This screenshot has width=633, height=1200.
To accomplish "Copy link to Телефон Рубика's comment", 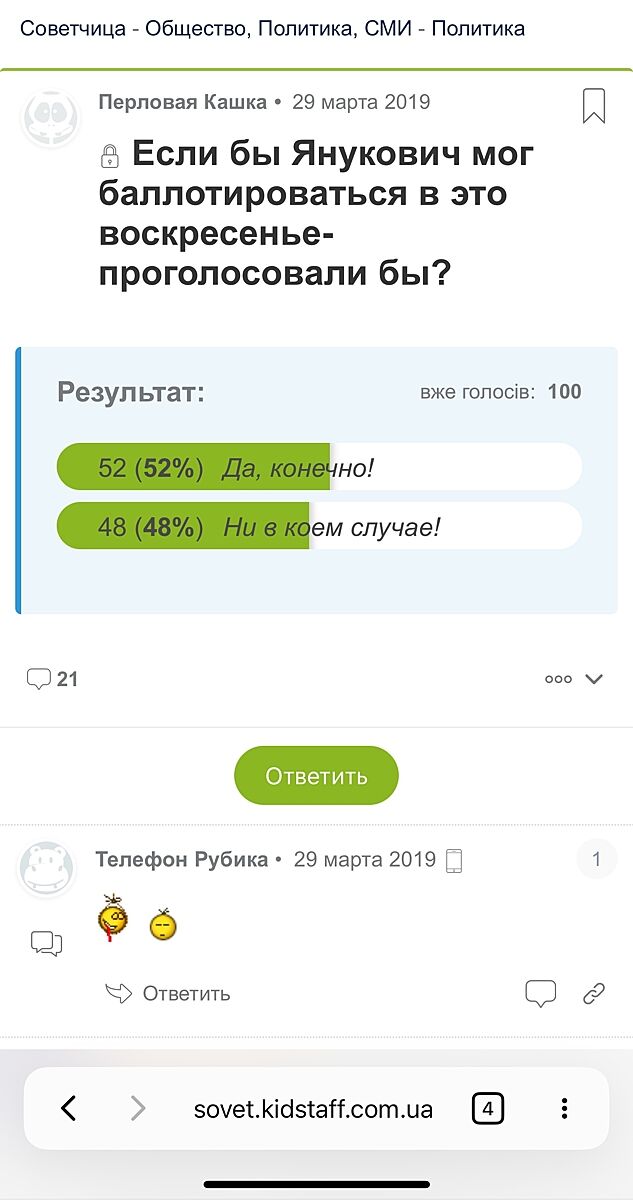I will point(594,993).
